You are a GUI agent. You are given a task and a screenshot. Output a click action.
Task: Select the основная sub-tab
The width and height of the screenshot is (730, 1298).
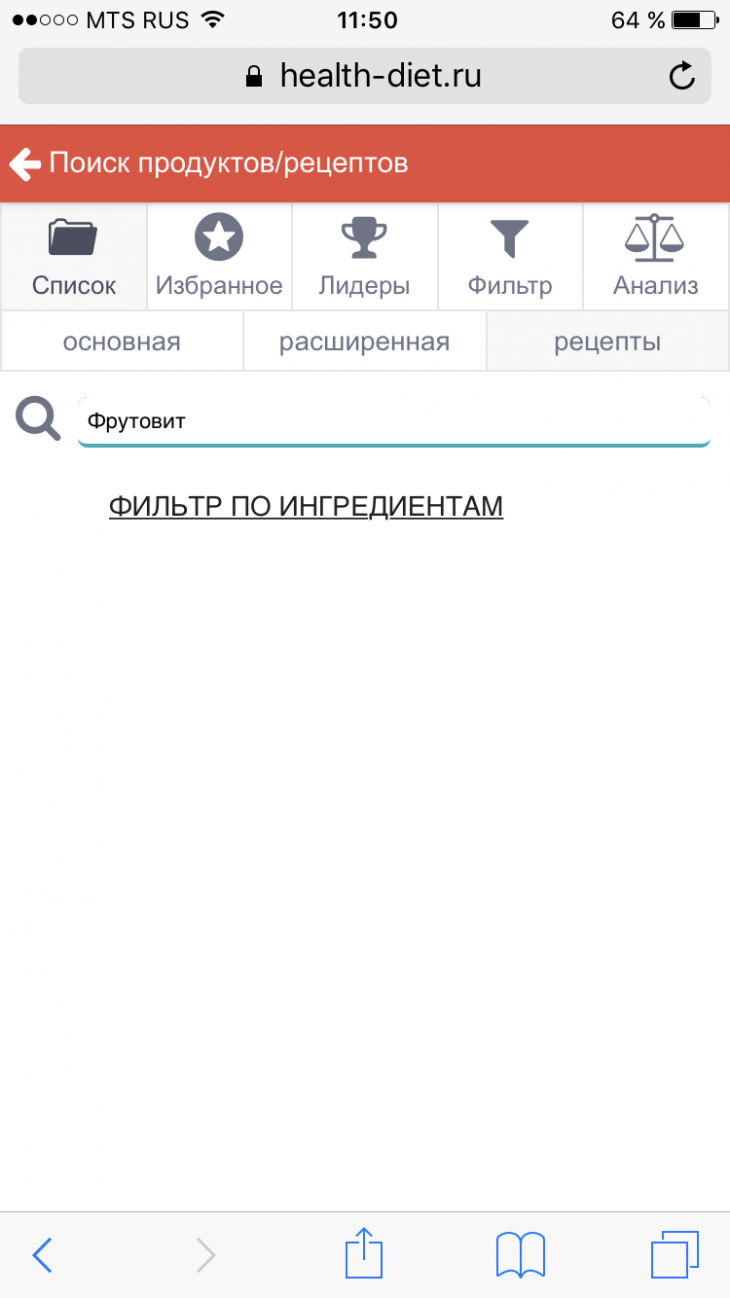coord(122,342)
